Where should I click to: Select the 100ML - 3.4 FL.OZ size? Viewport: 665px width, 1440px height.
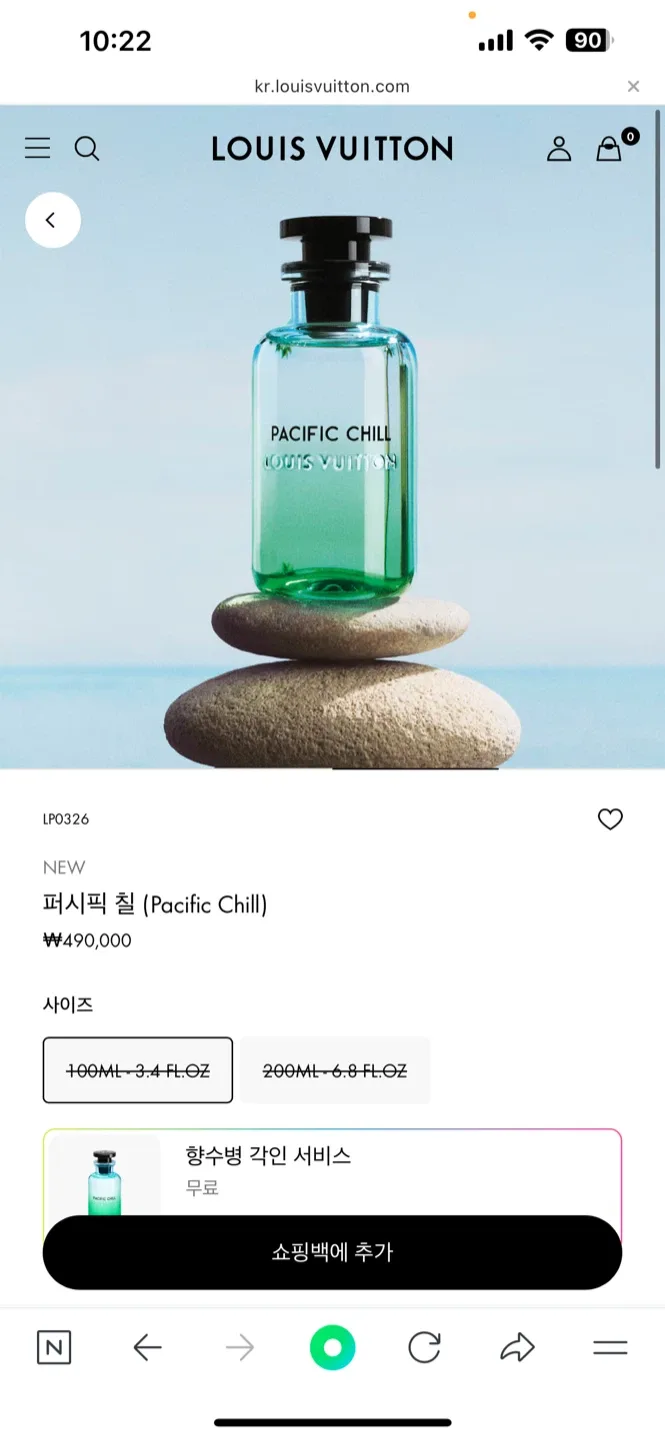138,1070
